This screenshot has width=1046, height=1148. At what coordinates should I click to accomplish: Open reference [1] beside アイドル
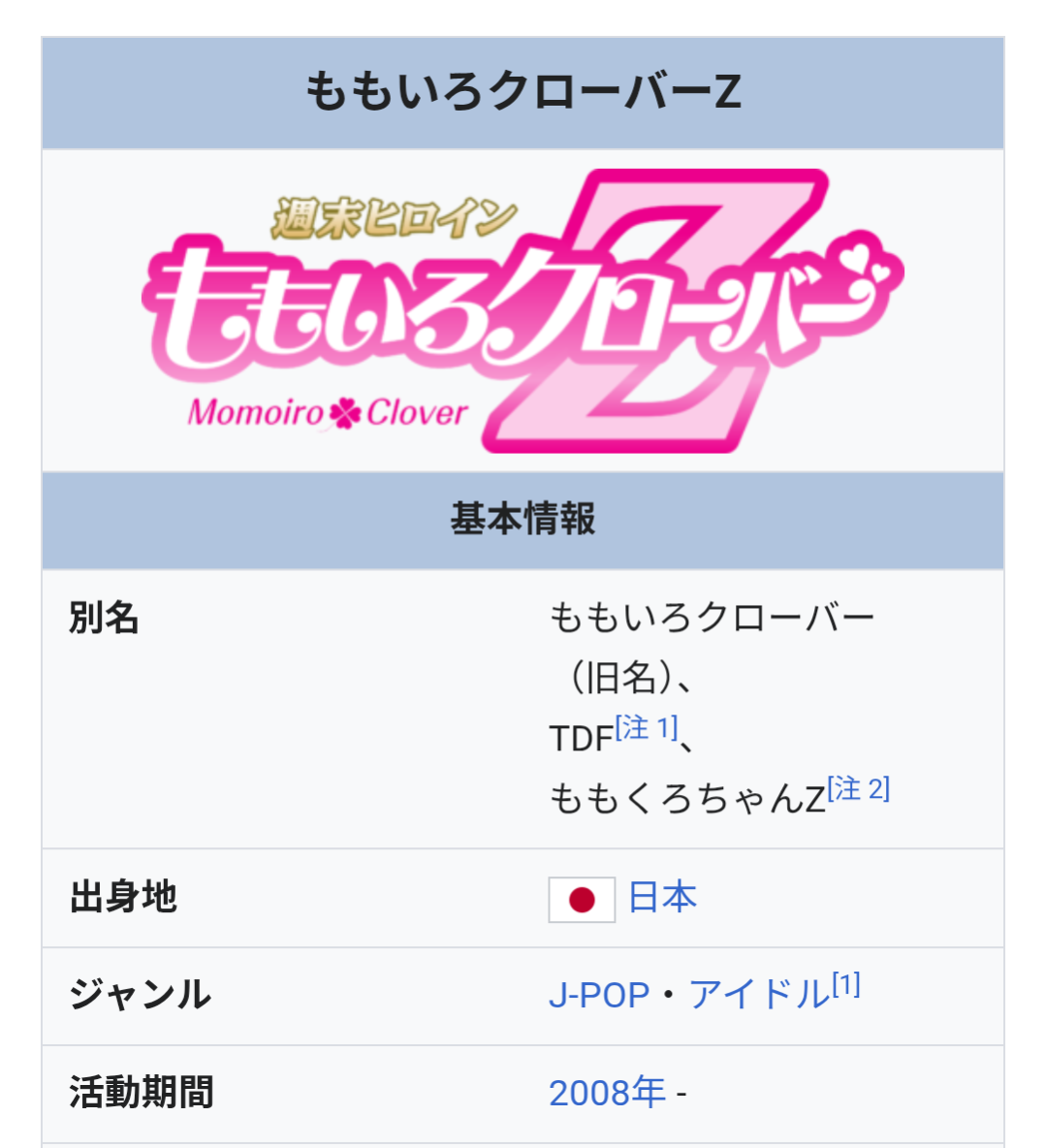pos(846,985)
